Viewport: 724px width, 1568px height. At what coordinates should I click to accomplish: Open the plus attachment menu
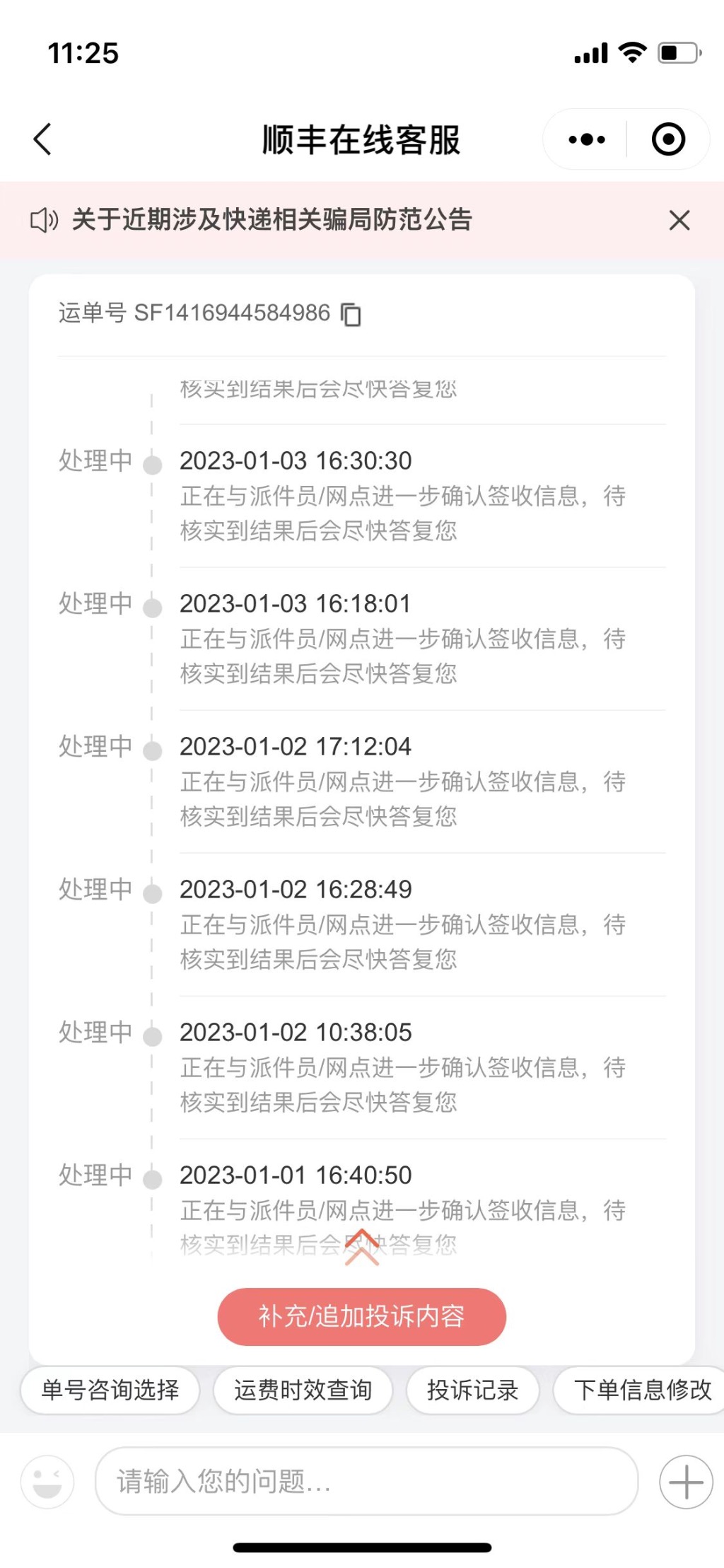tap(686, 1481)
